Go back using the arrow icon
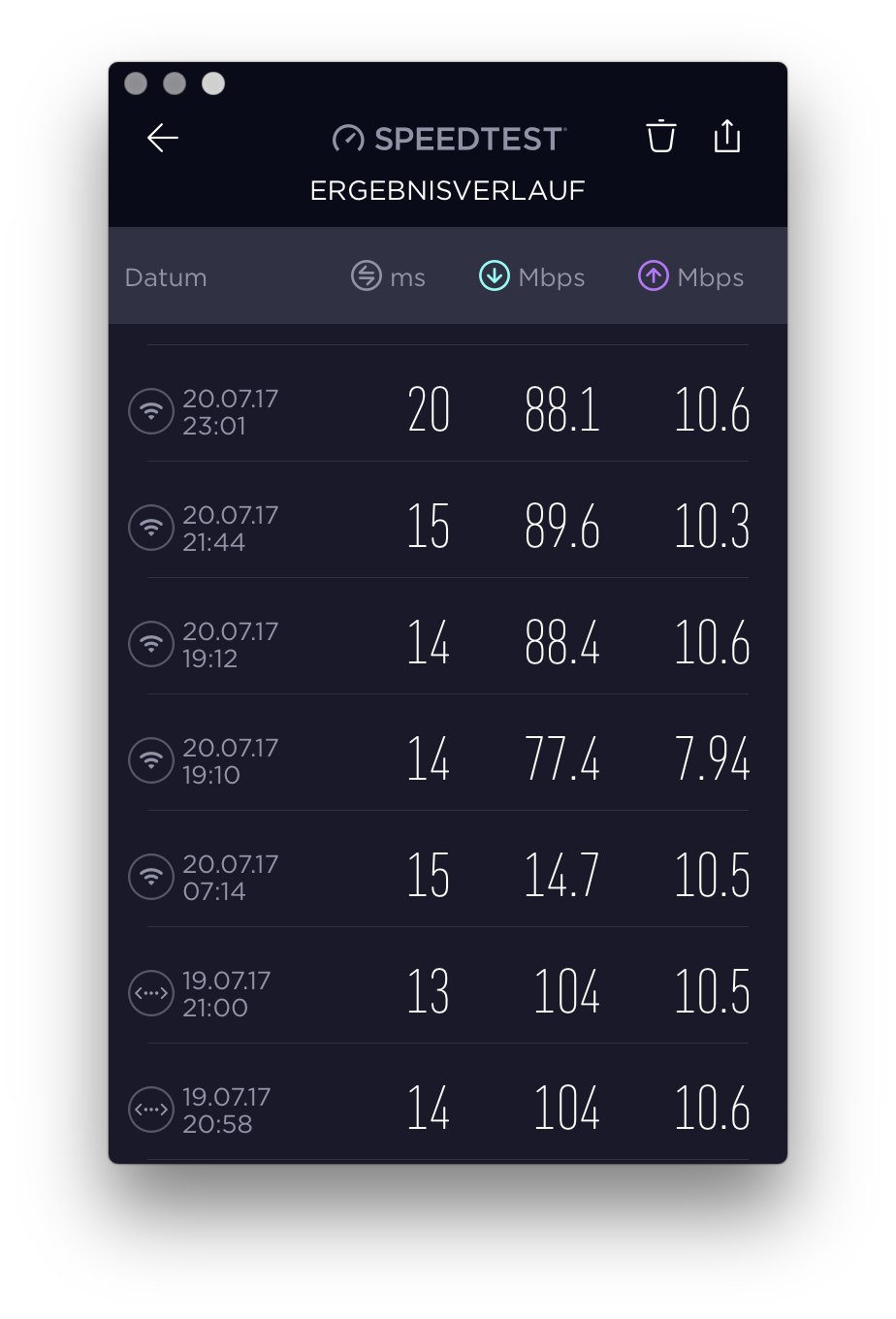The height and width of the screenshot is (1319, 896). pos(163,139)
